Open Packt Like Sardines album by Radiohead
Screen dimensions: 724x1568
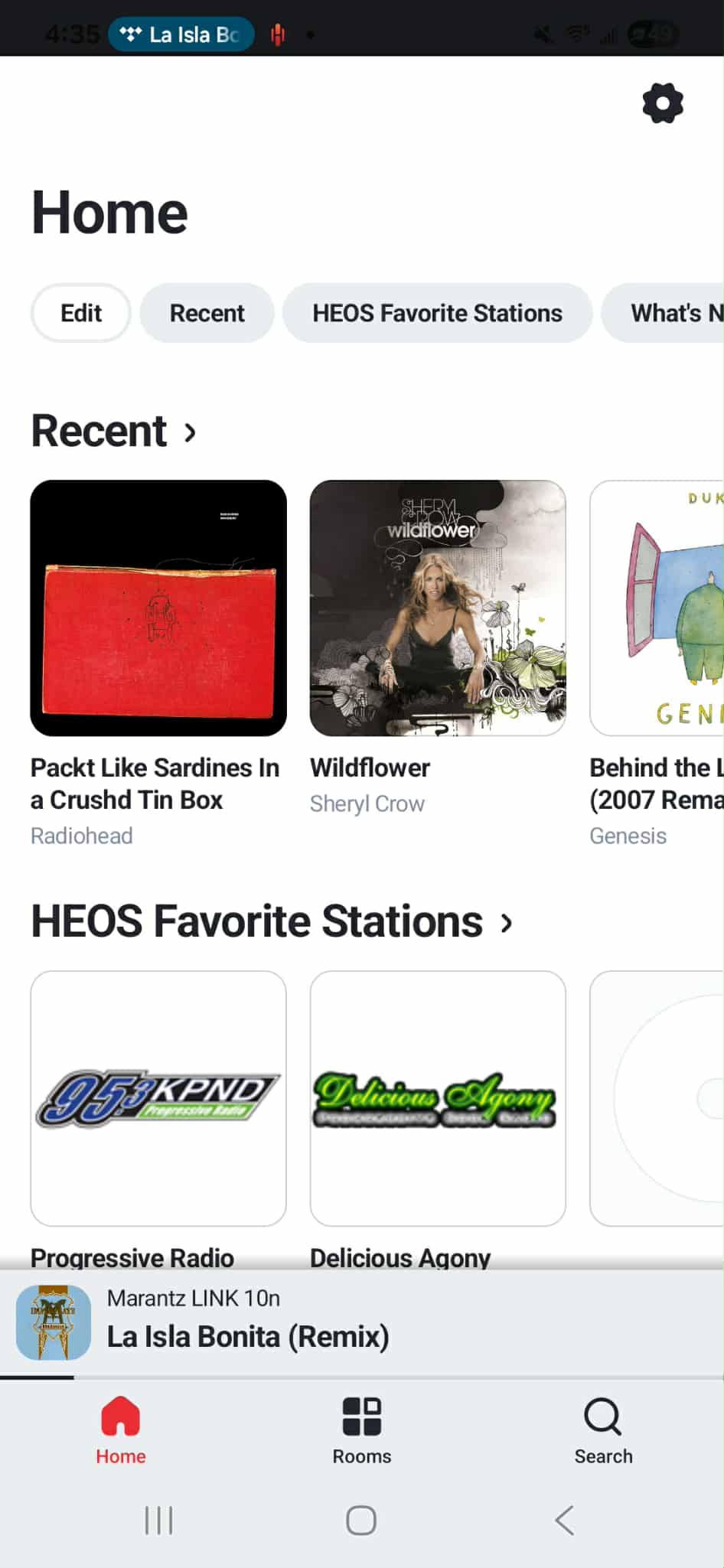pos(158,608)
